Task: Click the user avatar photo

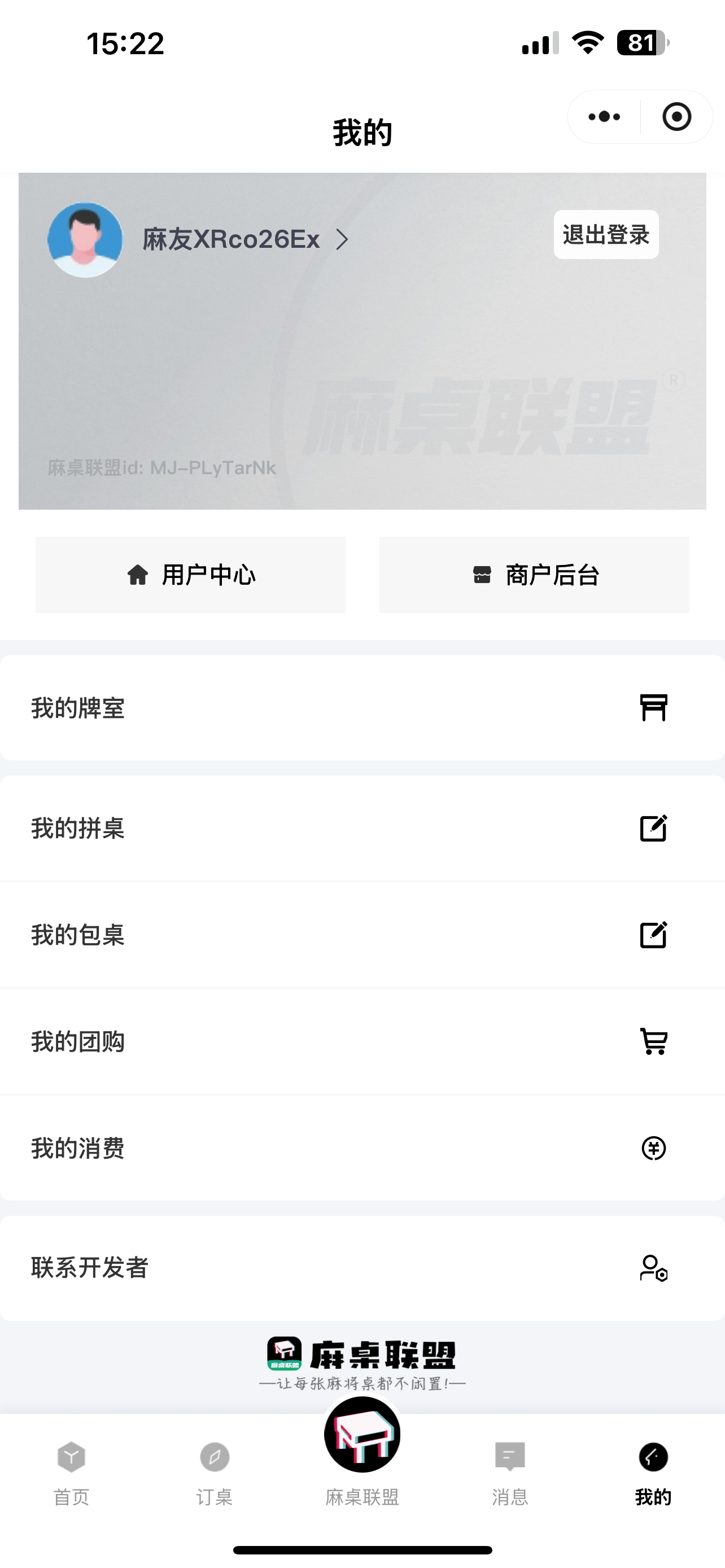Action: click(86, 239)
